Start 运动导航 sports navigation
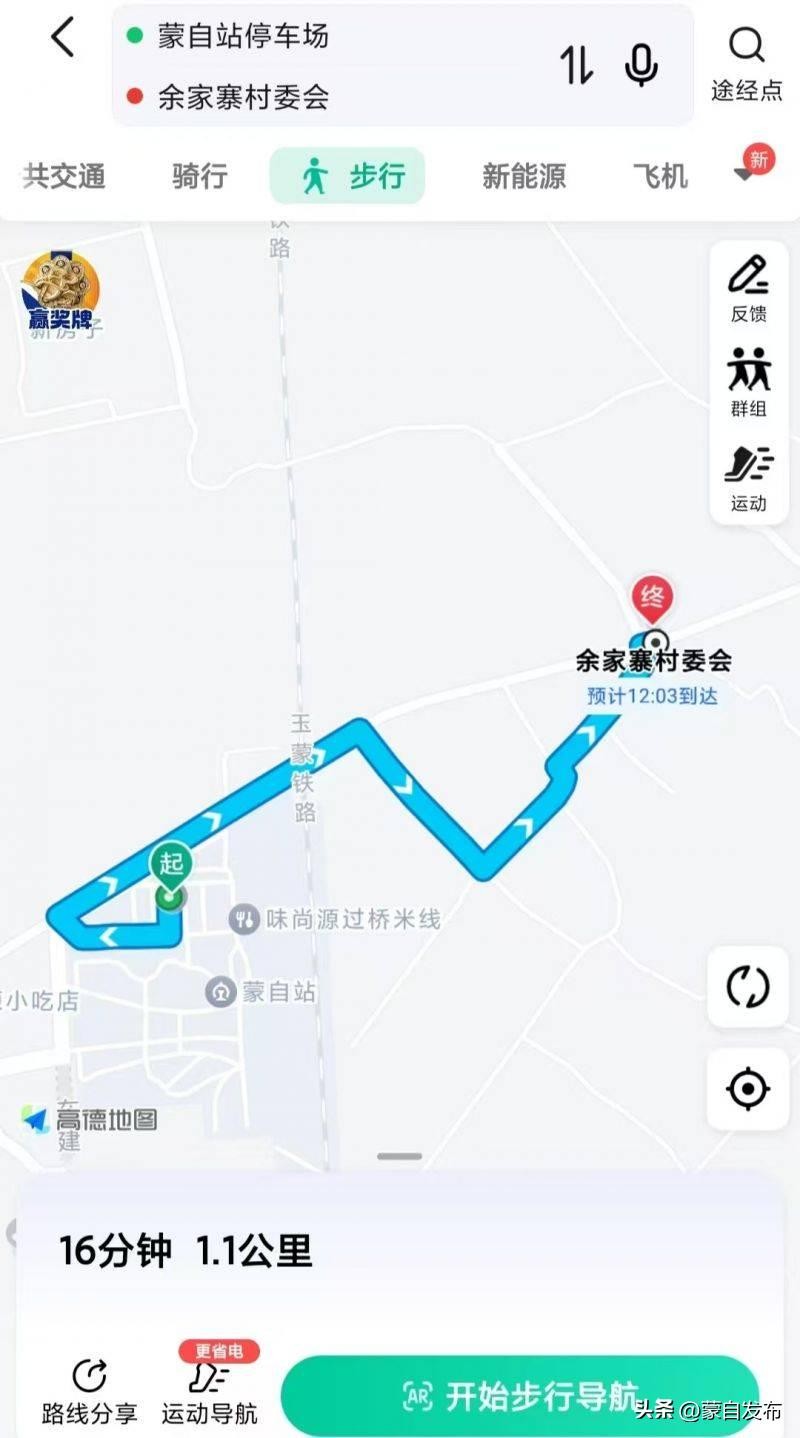 coord(210,1390)
